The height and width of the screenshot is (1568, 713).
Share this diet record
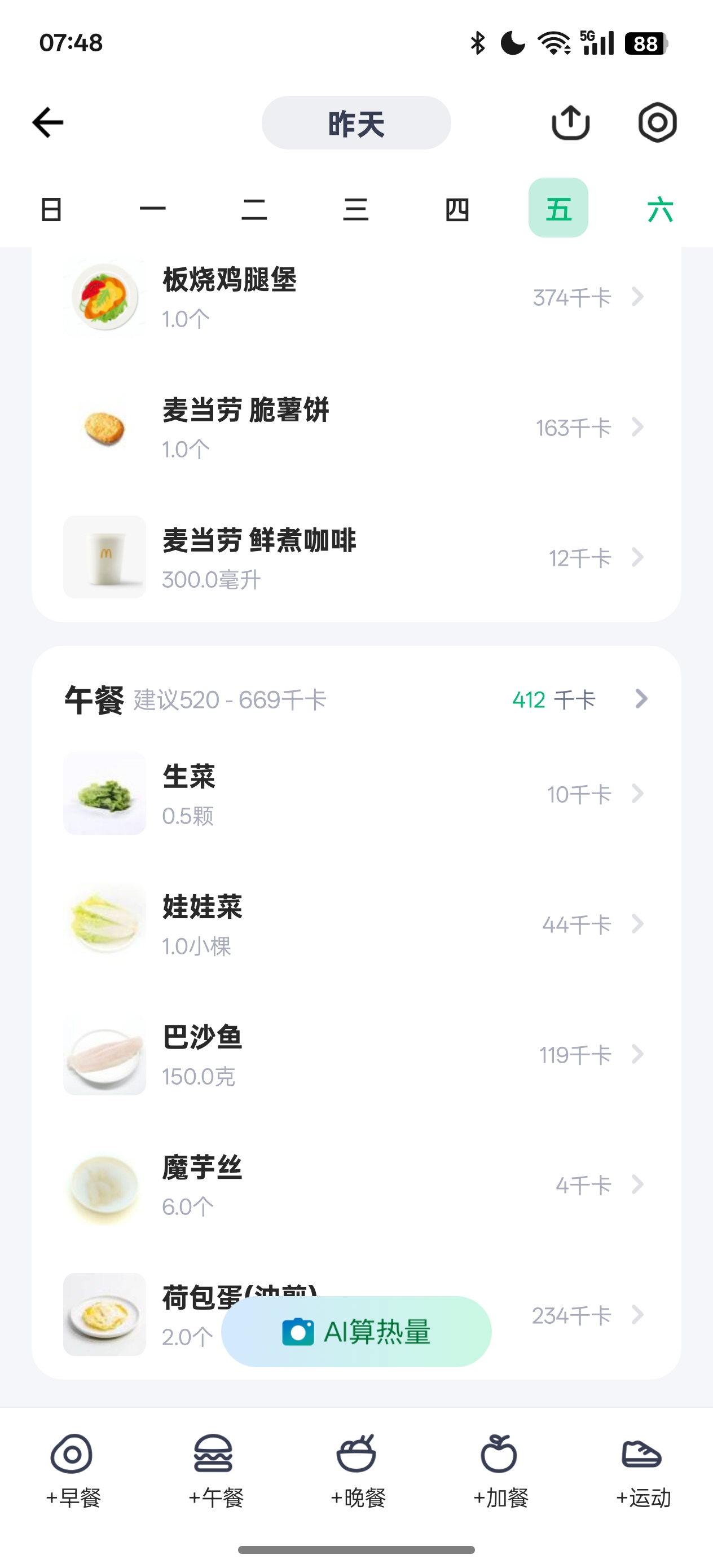(x=570, y=123)
